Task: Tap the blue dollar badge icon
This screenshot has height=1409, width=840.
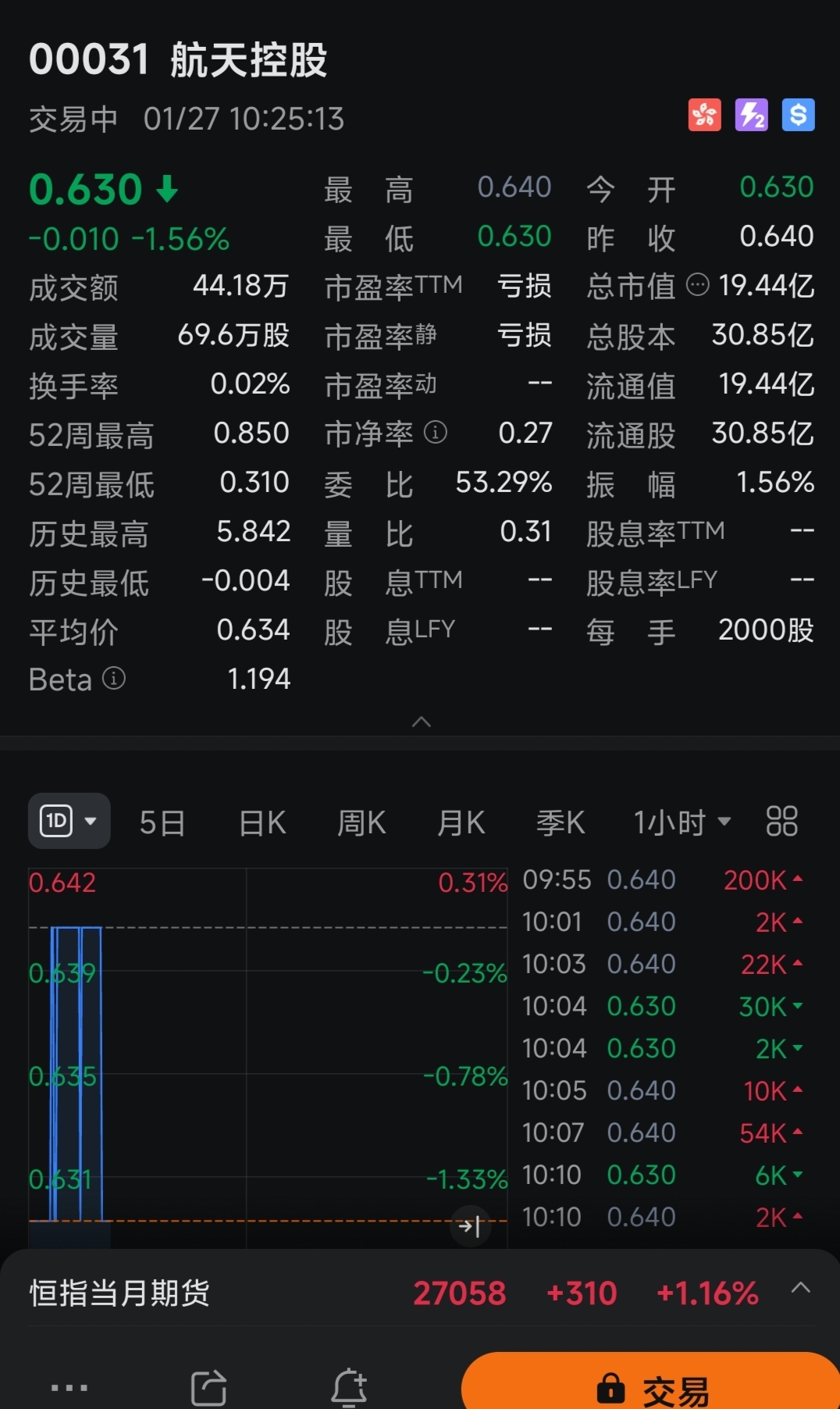Action: 798,116
